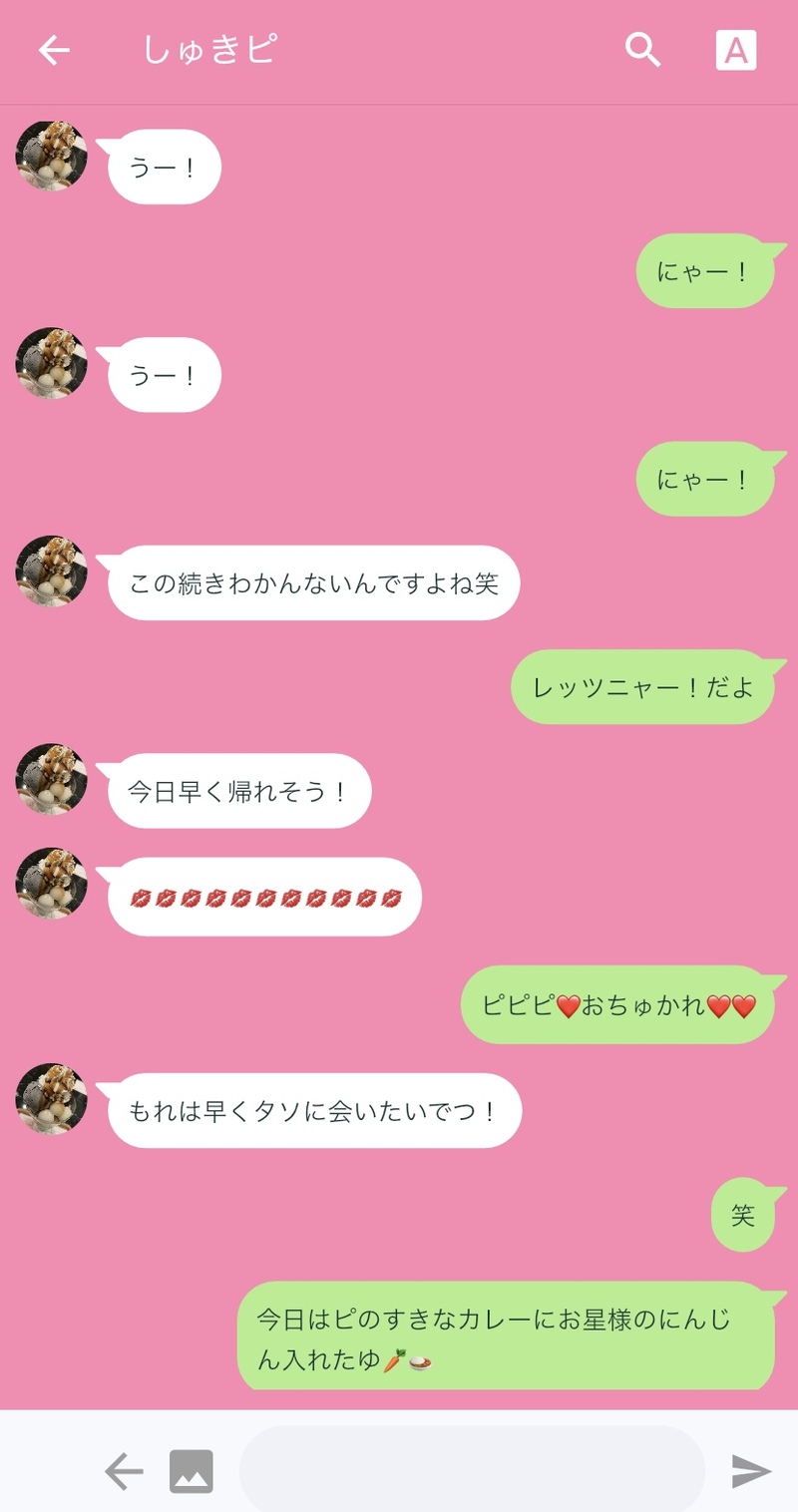This screenshot has width=798, height=1512.
Task: Tap the left arrow beside the image icon
Action: [125, 1471]
